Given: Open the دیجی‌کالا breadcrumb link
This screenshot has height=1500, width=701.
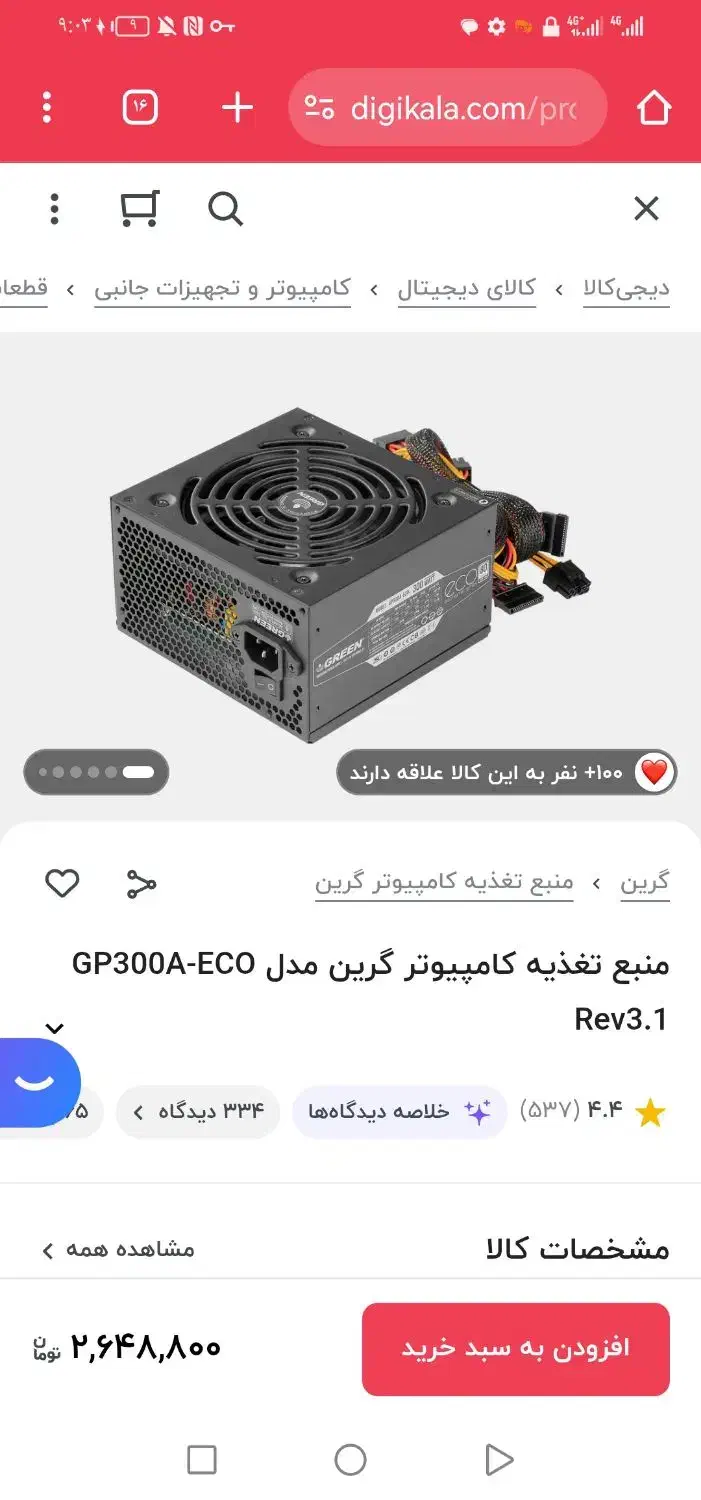Looking at the screenshot, I should coord(626,289).
